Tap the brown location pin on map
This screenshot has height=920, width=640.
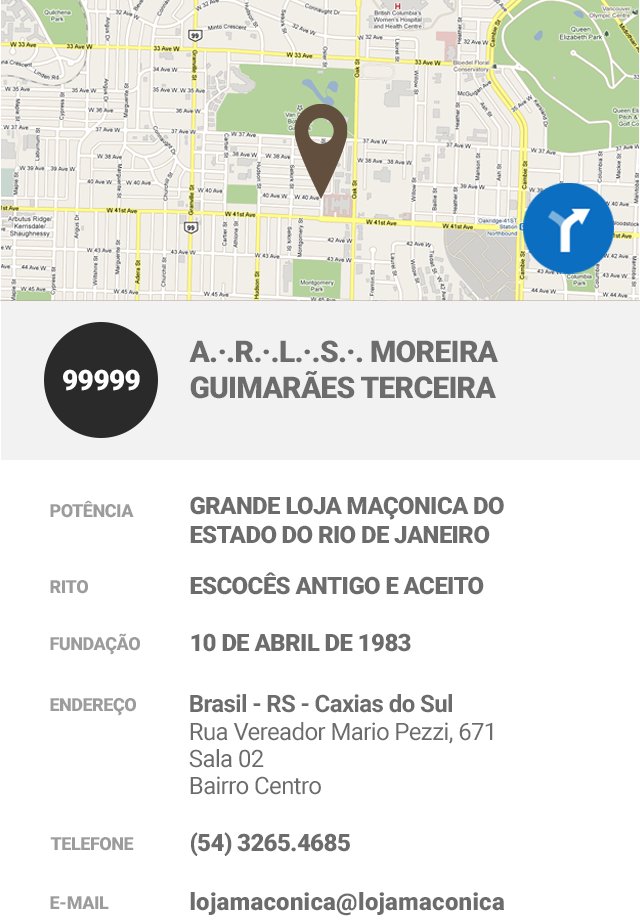coord(321,150)
